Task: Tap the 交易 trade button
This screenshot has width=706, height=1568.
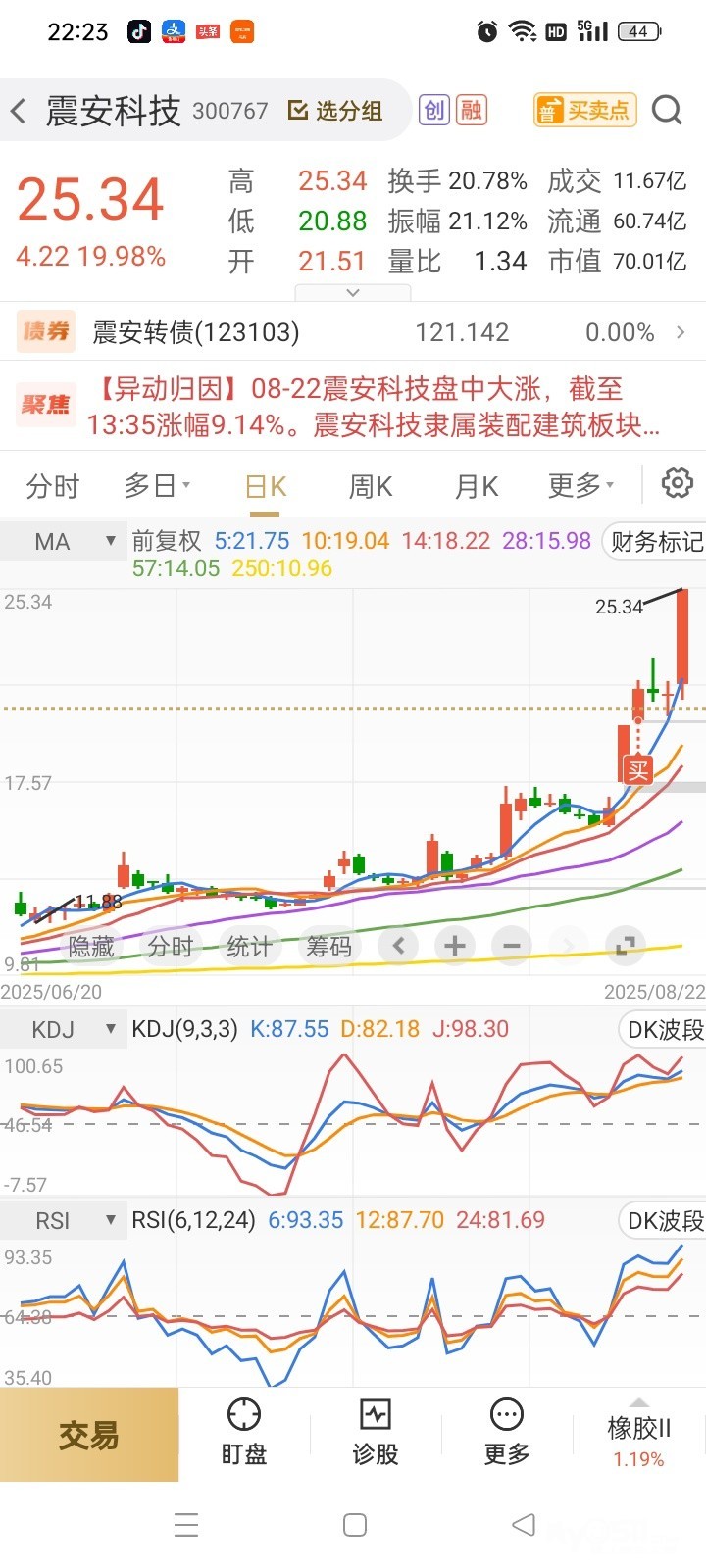Action: pos(89,1436)
